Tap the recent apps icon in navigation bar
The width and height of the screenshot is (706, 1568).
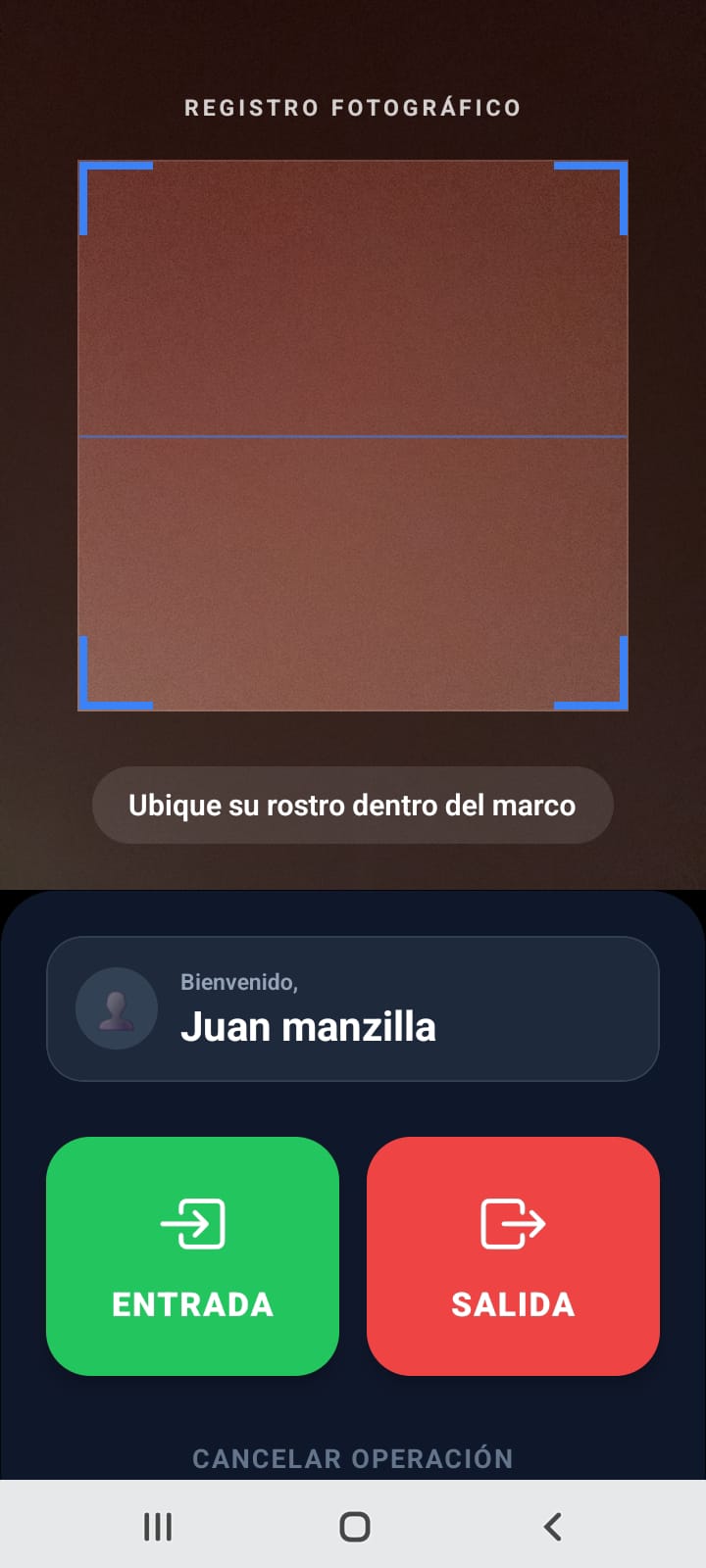click(x=157, y=1525)
